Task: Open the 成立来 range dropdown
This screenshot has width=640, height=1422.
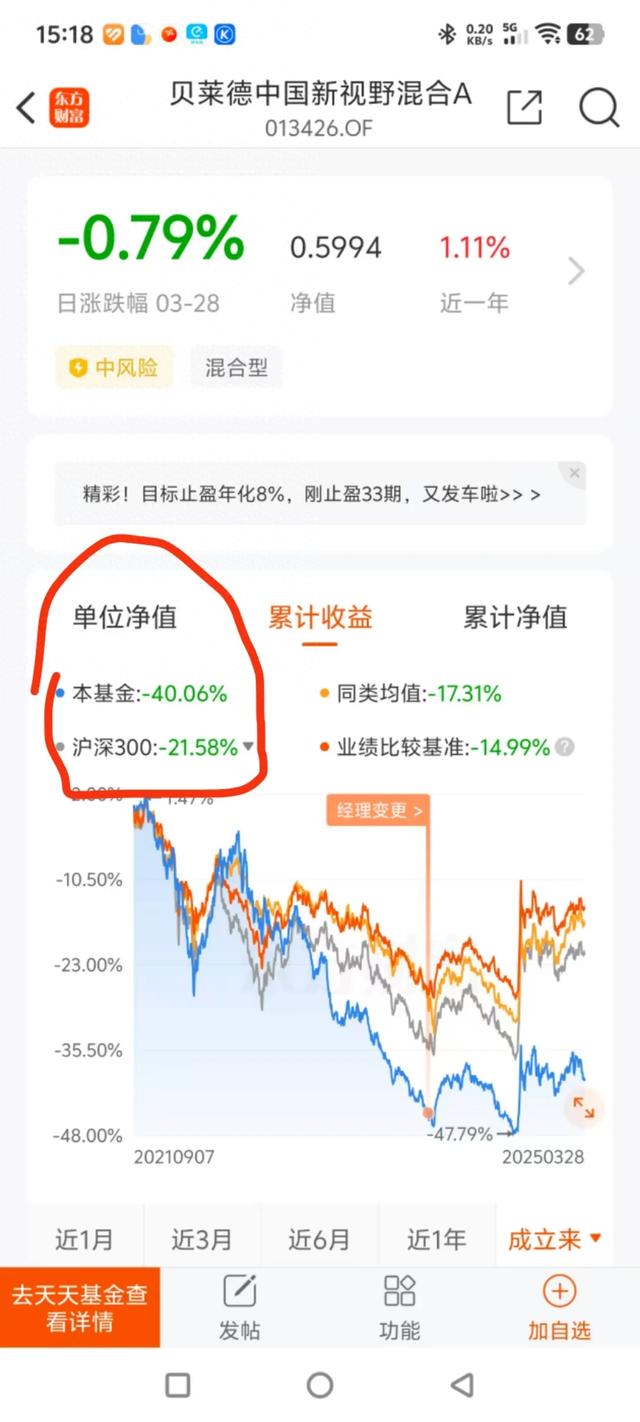Action: [555, 1240]
